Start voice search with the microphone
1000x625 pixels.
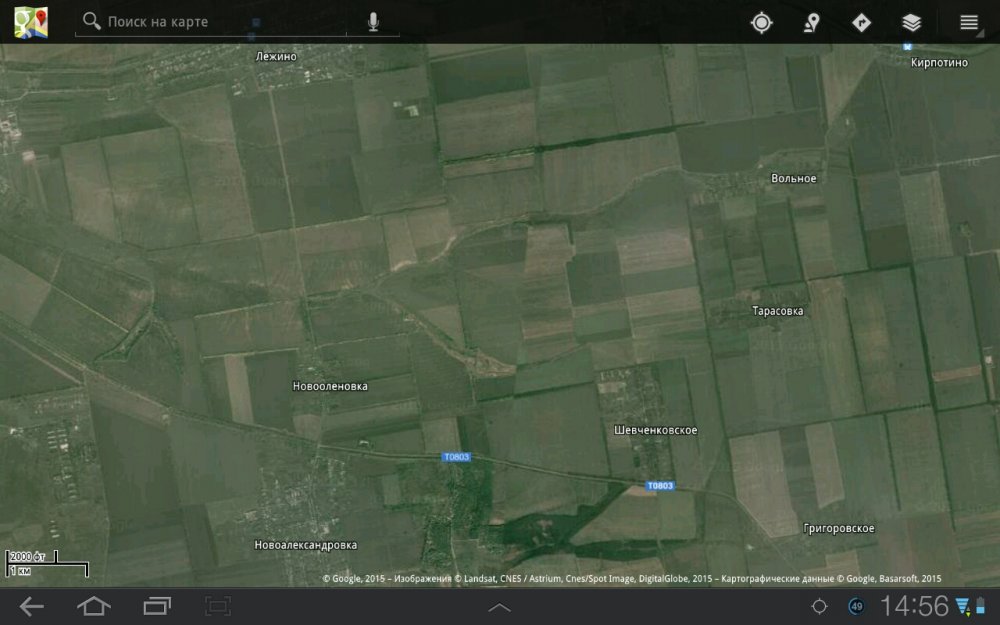pos(373,22)
